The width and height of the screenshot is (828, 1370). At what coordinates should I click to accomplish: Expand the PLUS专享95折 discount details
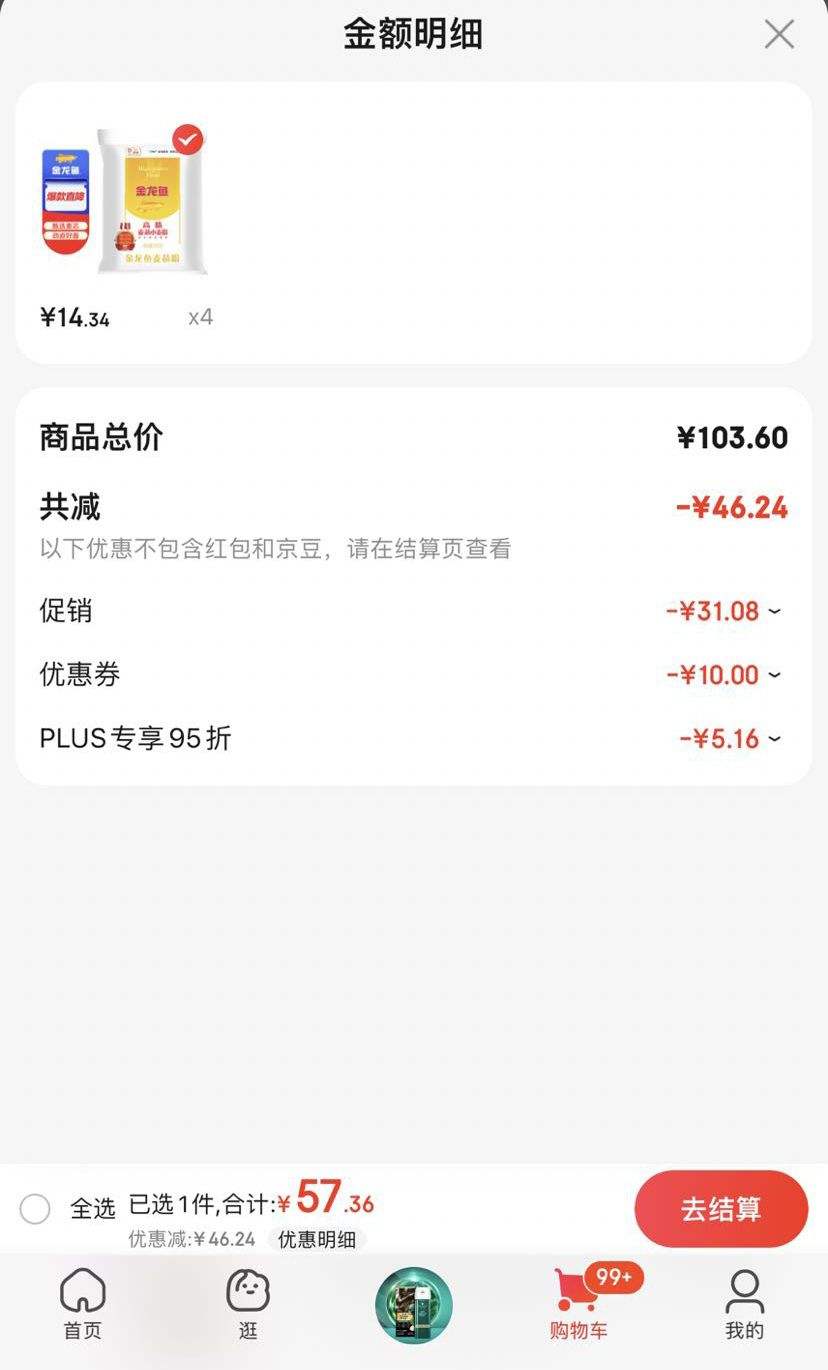pos(774,739)
